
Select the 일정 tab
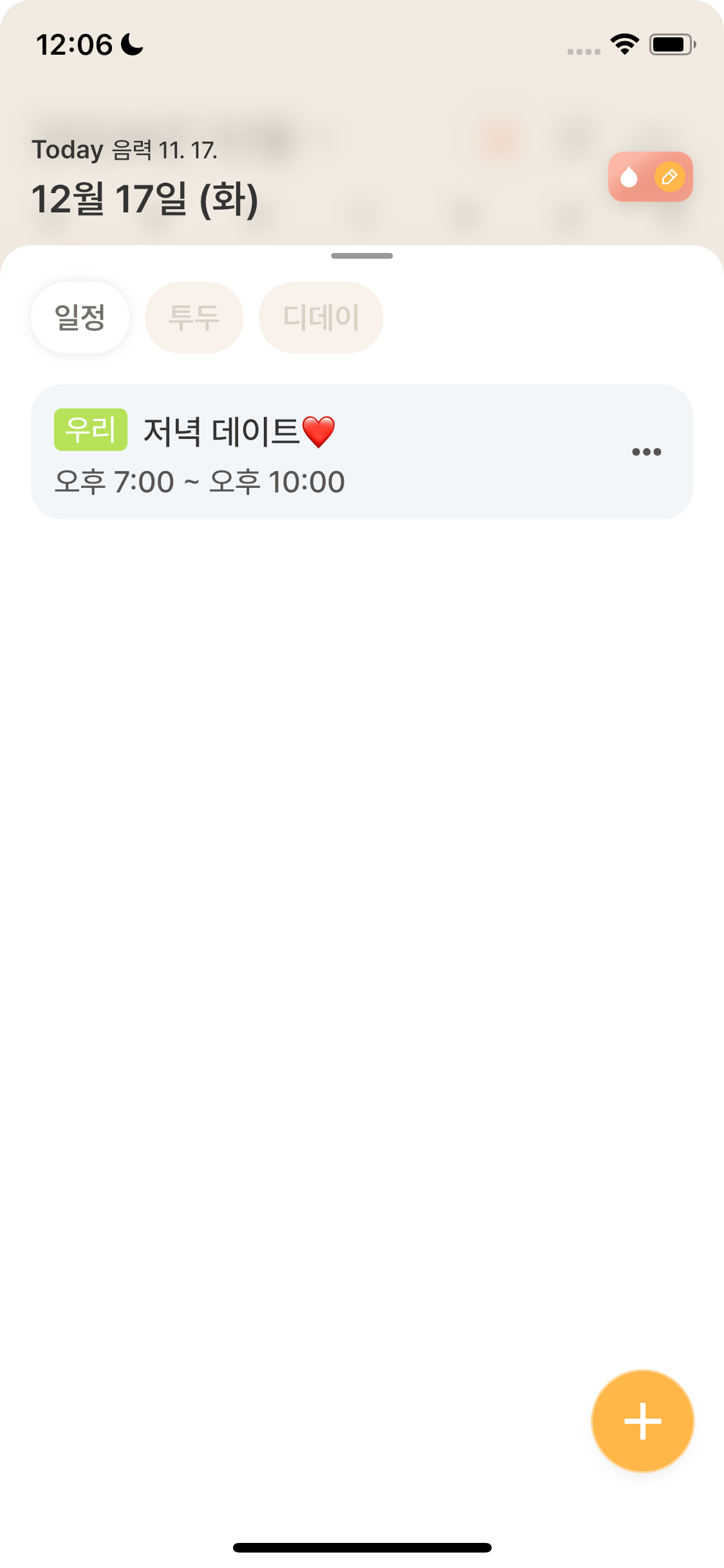(x=79, y=317)
